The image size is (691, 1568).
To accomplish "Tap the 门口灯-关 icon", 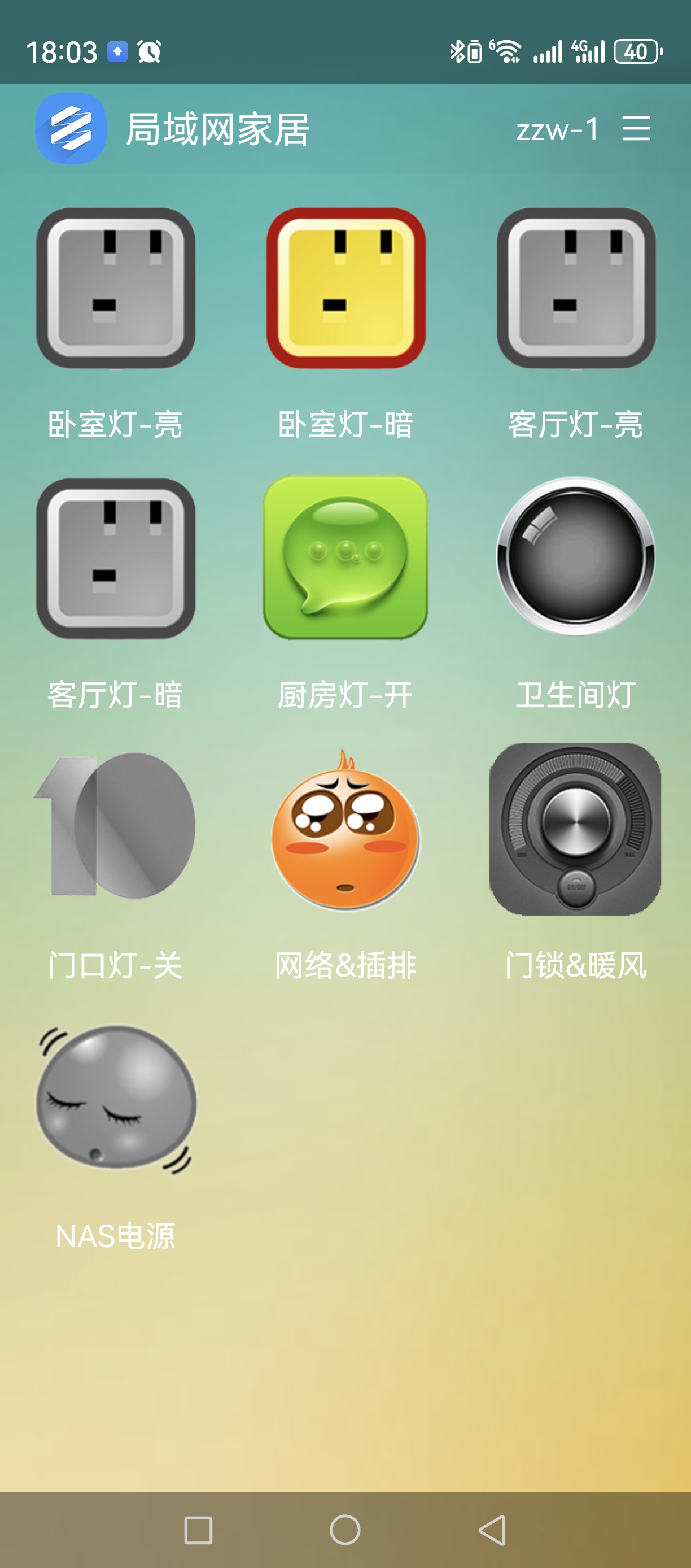I will click(115, 826).
